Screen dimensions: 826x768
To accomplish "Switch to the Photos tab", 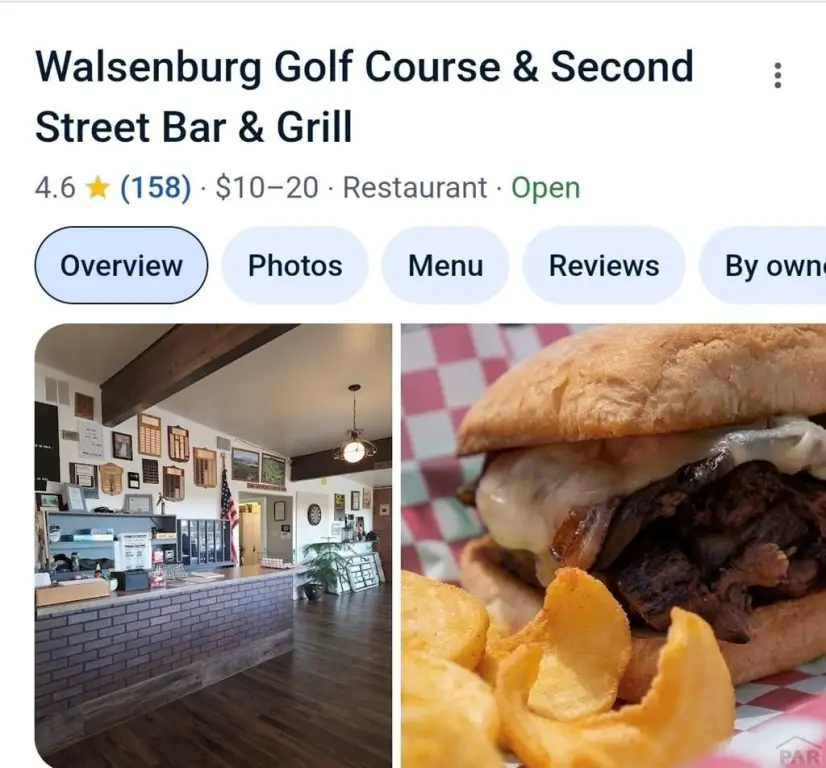I will (x=295, y=266).
